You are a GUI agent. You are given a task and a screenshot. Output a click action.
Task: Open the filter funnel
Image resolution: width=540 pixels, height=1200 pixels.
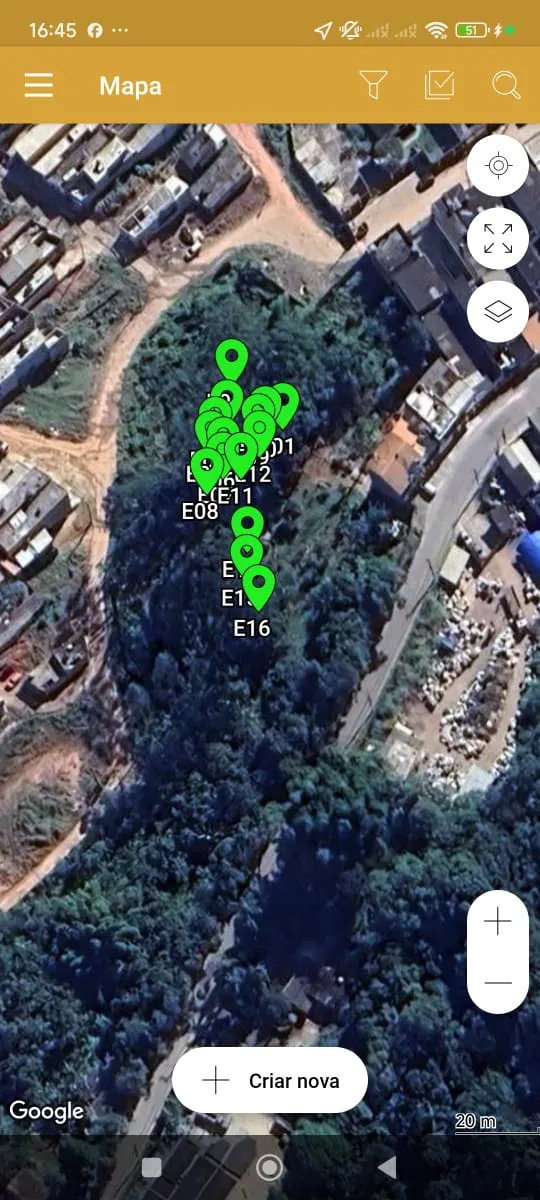pos(373,85)
